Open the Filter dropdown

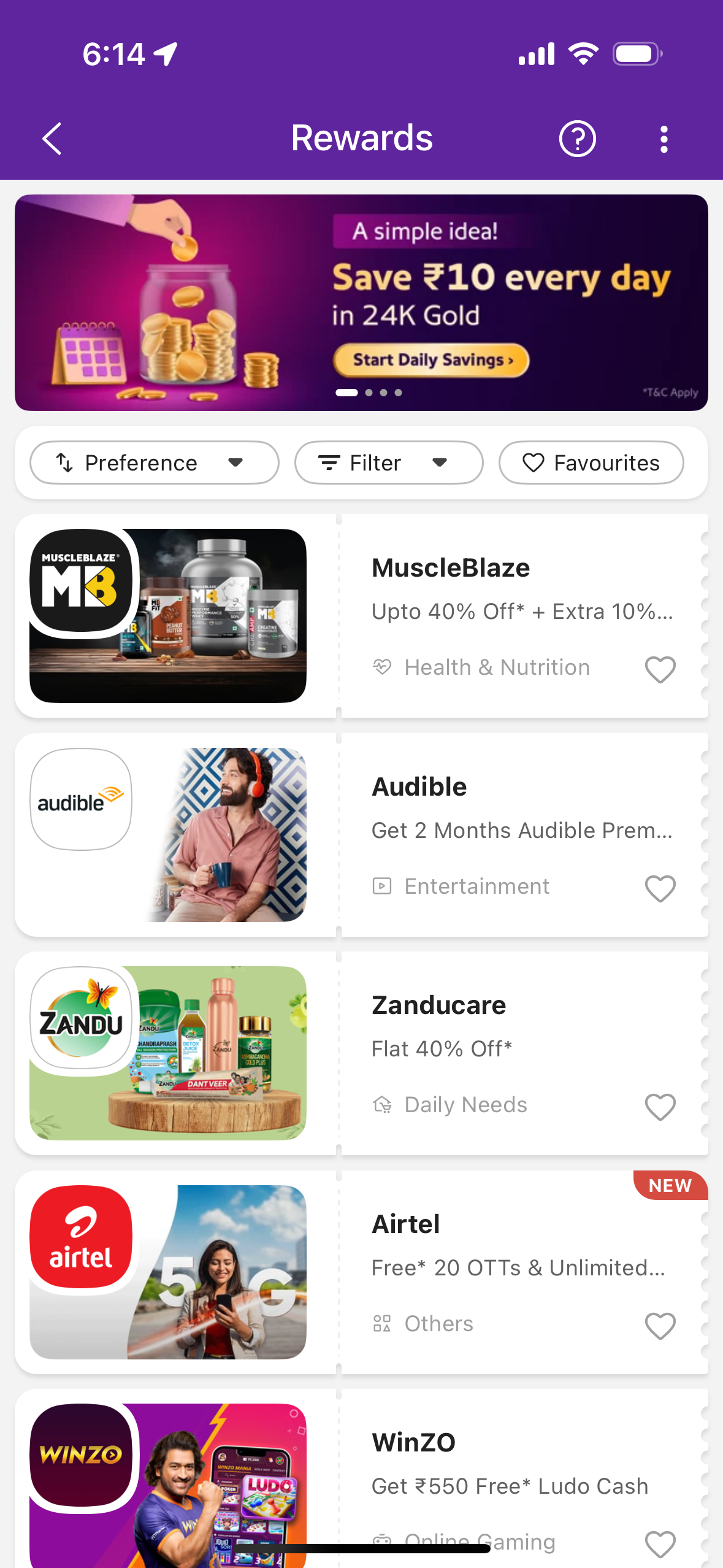point(388,463)
